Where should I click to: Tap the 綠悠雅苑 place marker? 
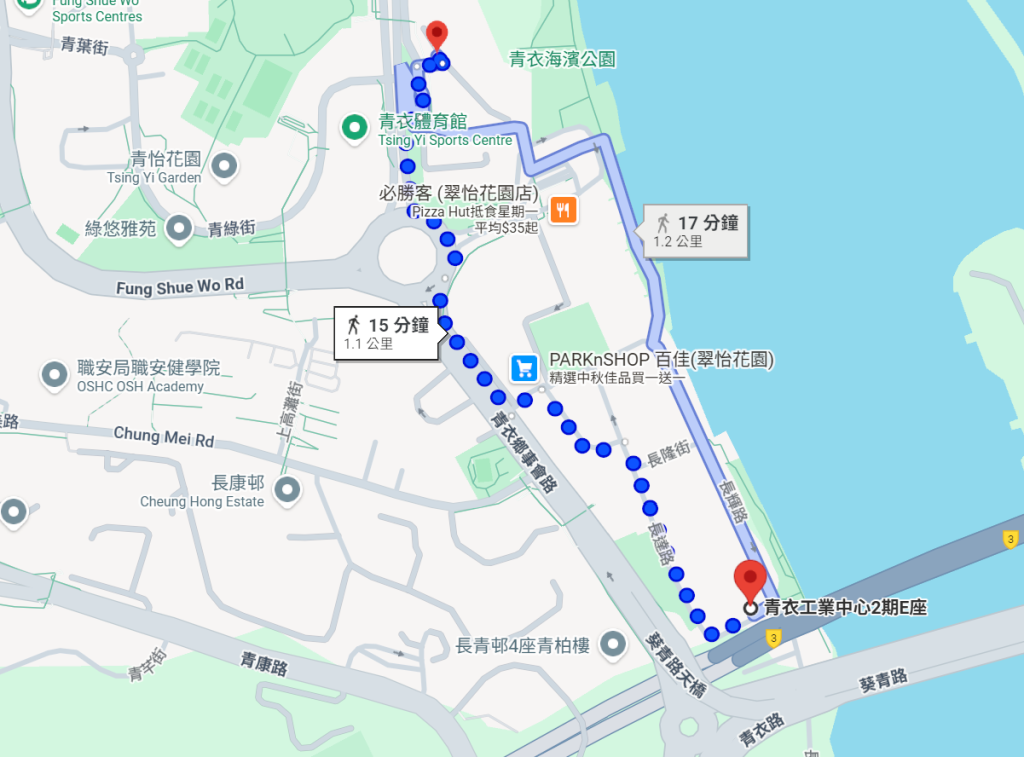click(x=180, y=229)
